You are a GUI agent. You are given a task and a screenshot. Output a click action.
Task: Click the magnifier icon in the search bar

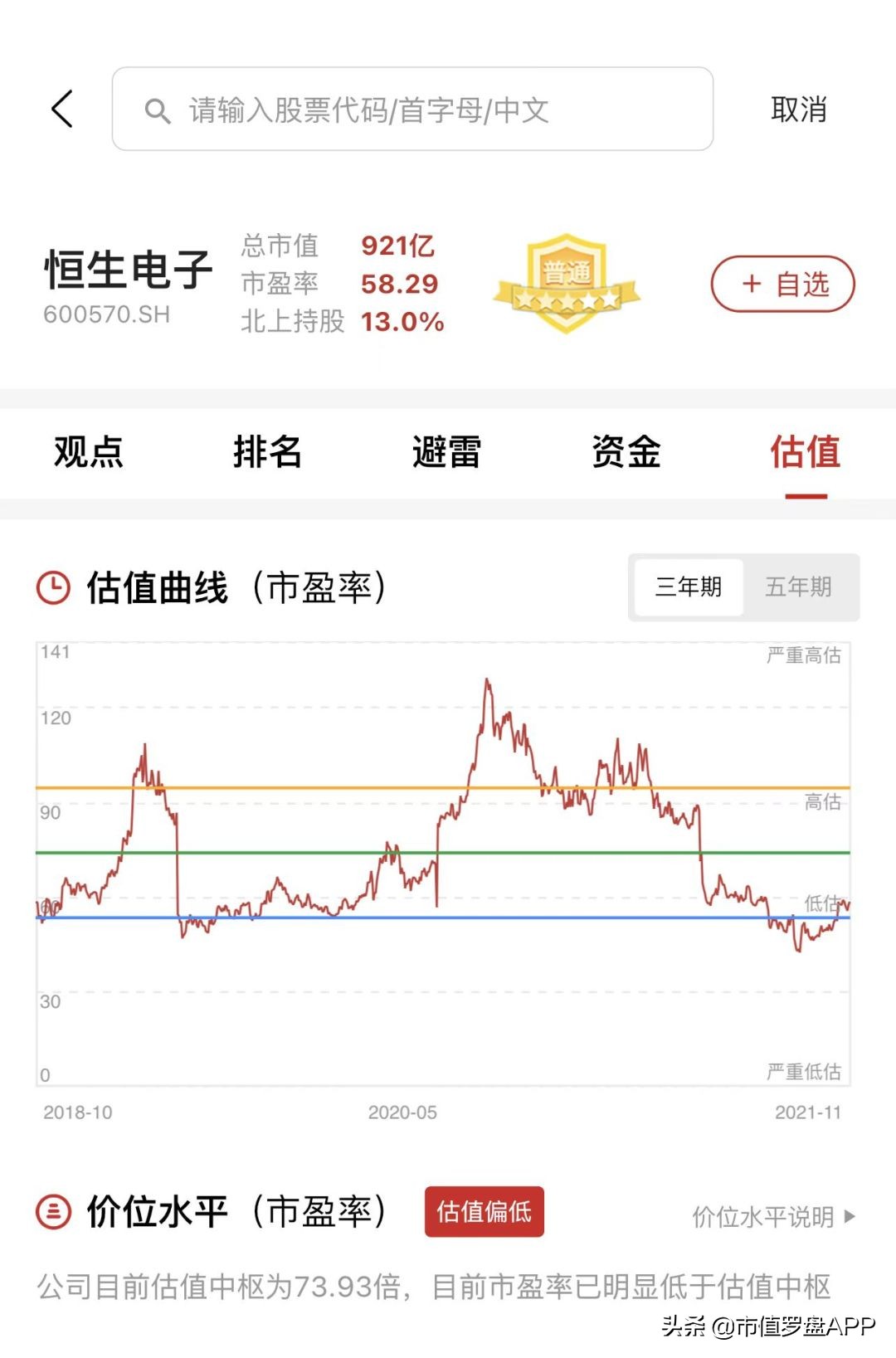click(158, 109)
